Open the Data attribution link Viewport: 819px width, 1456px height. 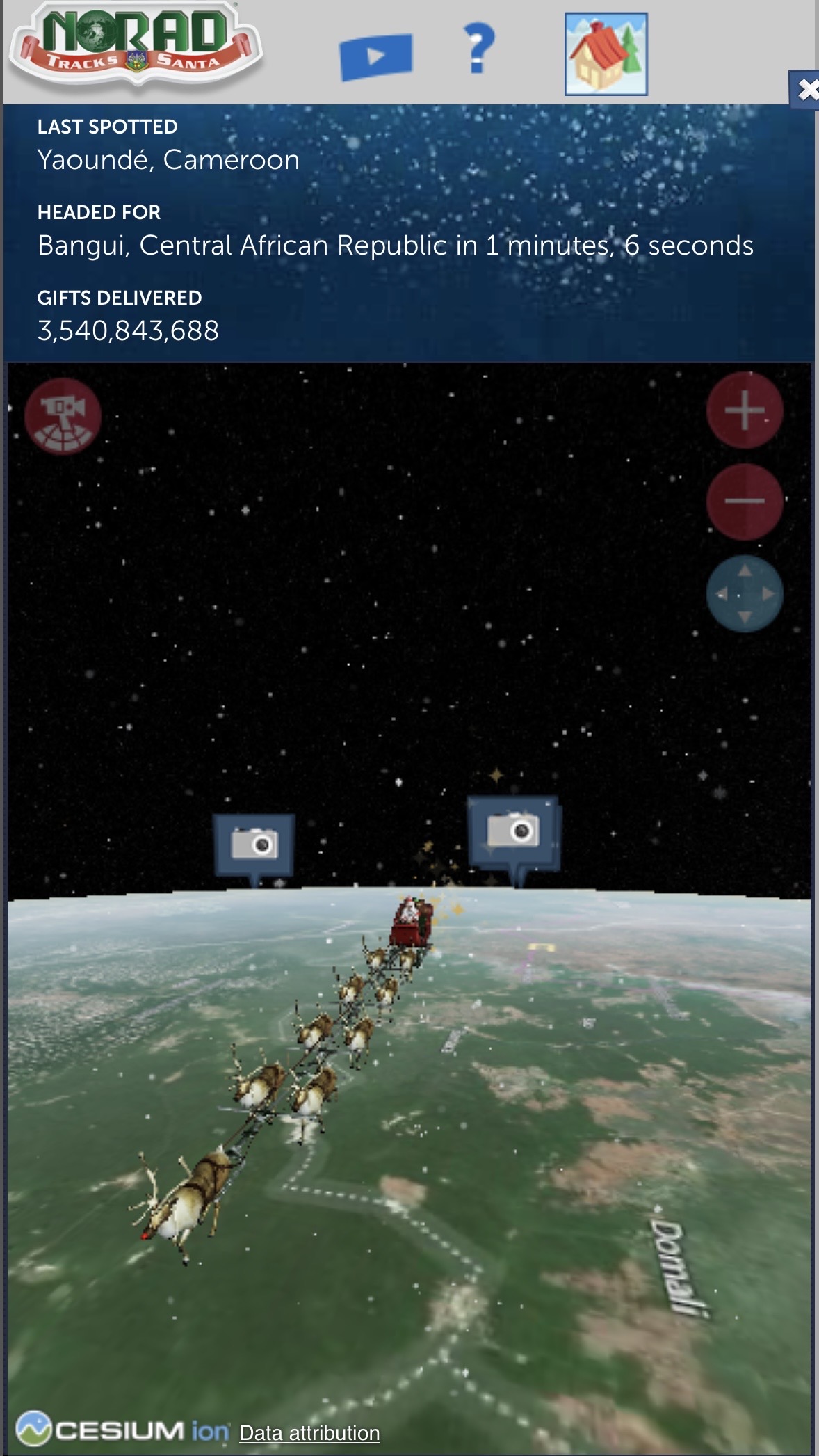pyautogui.click(x=309, y=1433)
